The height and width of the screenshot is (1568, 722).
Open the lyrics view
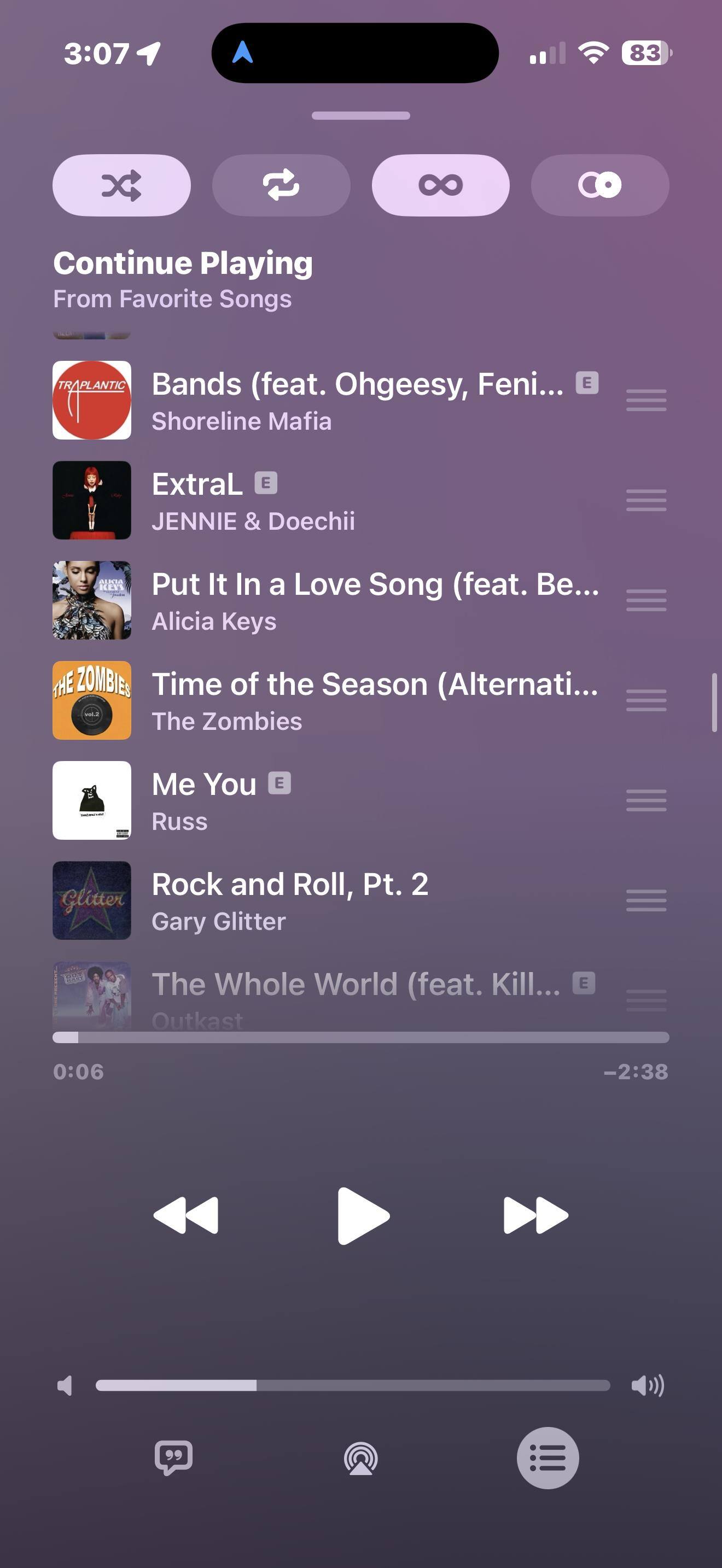173,1458
